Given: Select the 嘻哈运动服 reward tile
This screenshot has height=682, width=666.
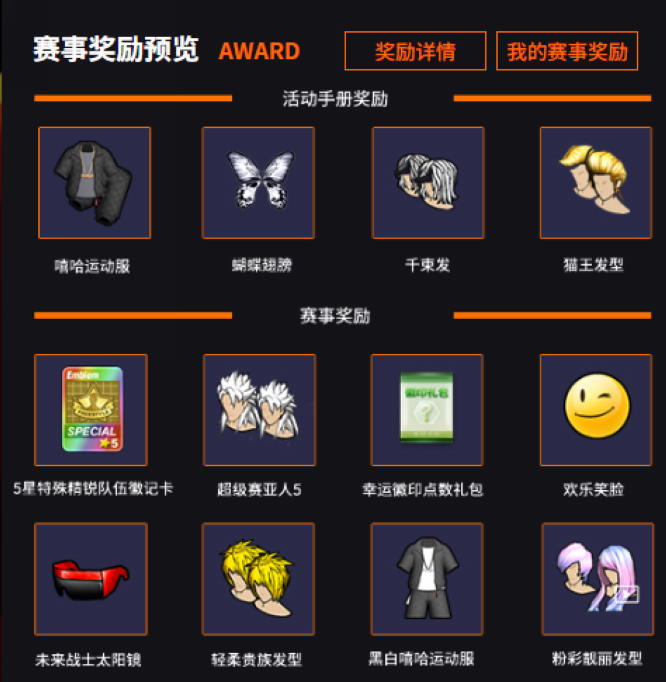Looking at the screenshot, I should tap(94, 183).
